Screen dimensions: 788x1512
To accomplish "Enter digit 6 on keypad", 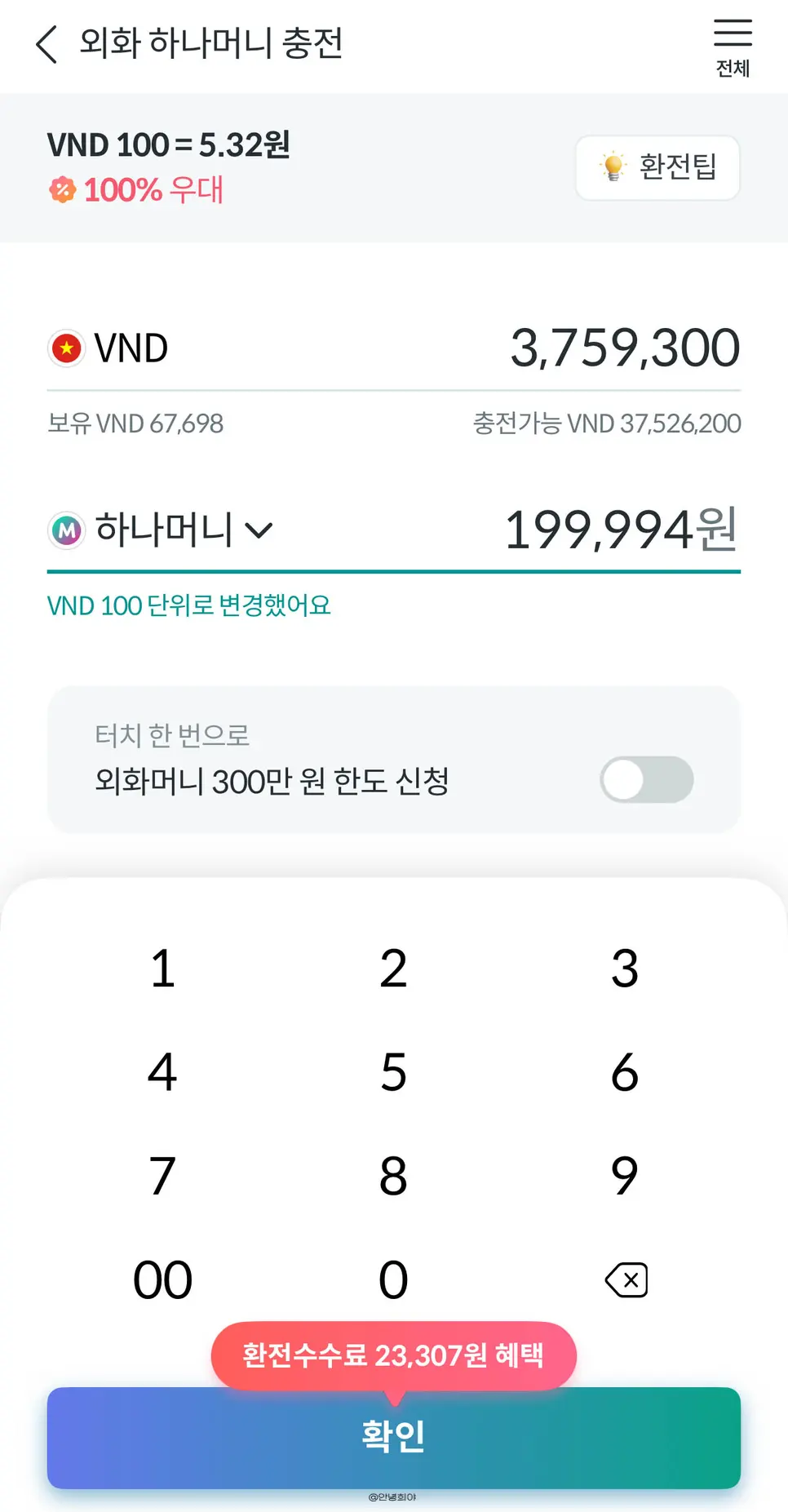I will [x=625, y=1072].
